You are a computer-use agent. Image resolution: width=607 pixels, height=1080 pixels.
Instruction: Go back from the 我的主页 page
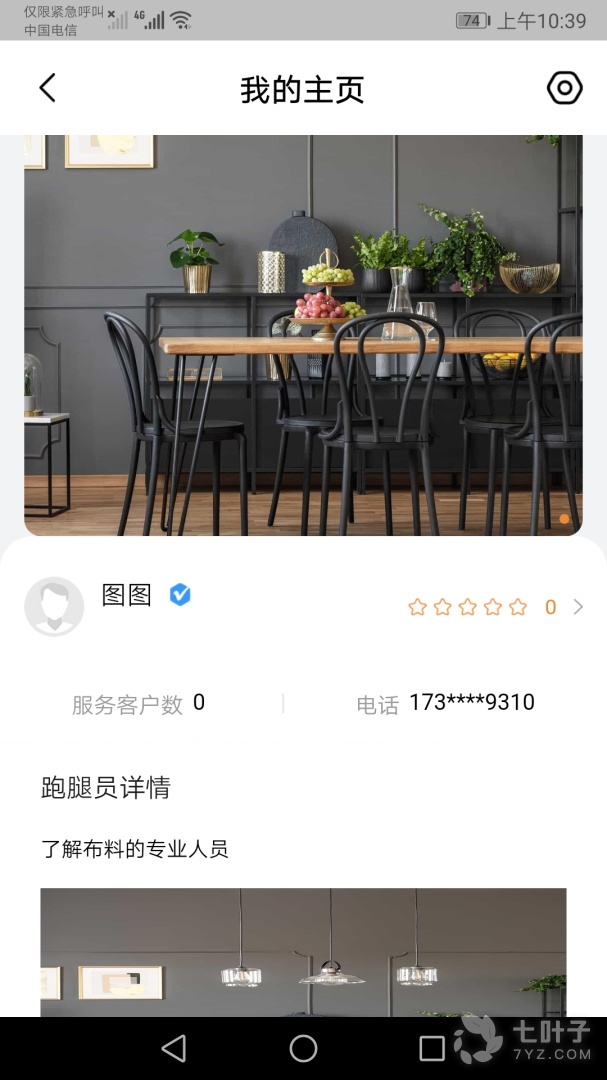click(47, 88)
